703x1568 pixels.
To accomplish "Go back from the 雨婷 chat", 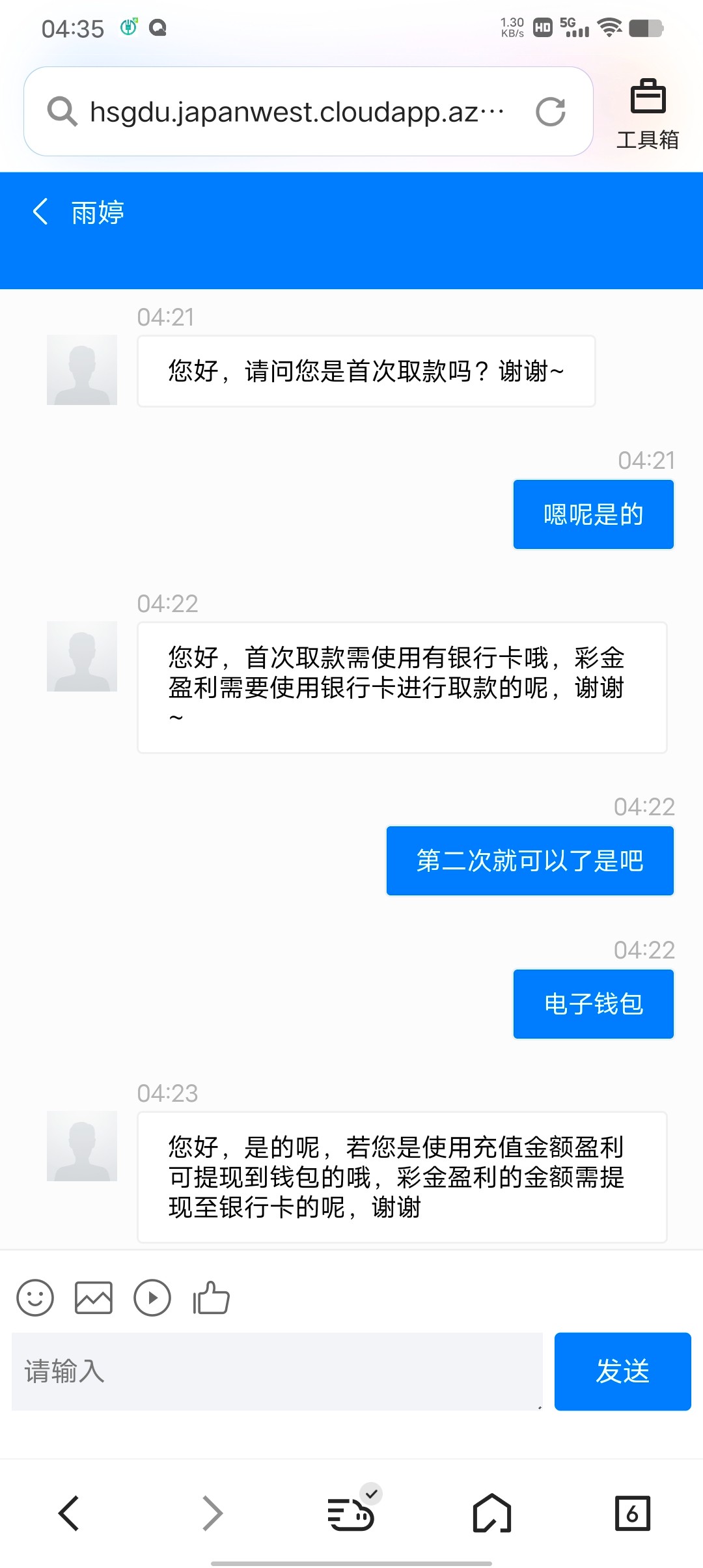I will point(40,212).
